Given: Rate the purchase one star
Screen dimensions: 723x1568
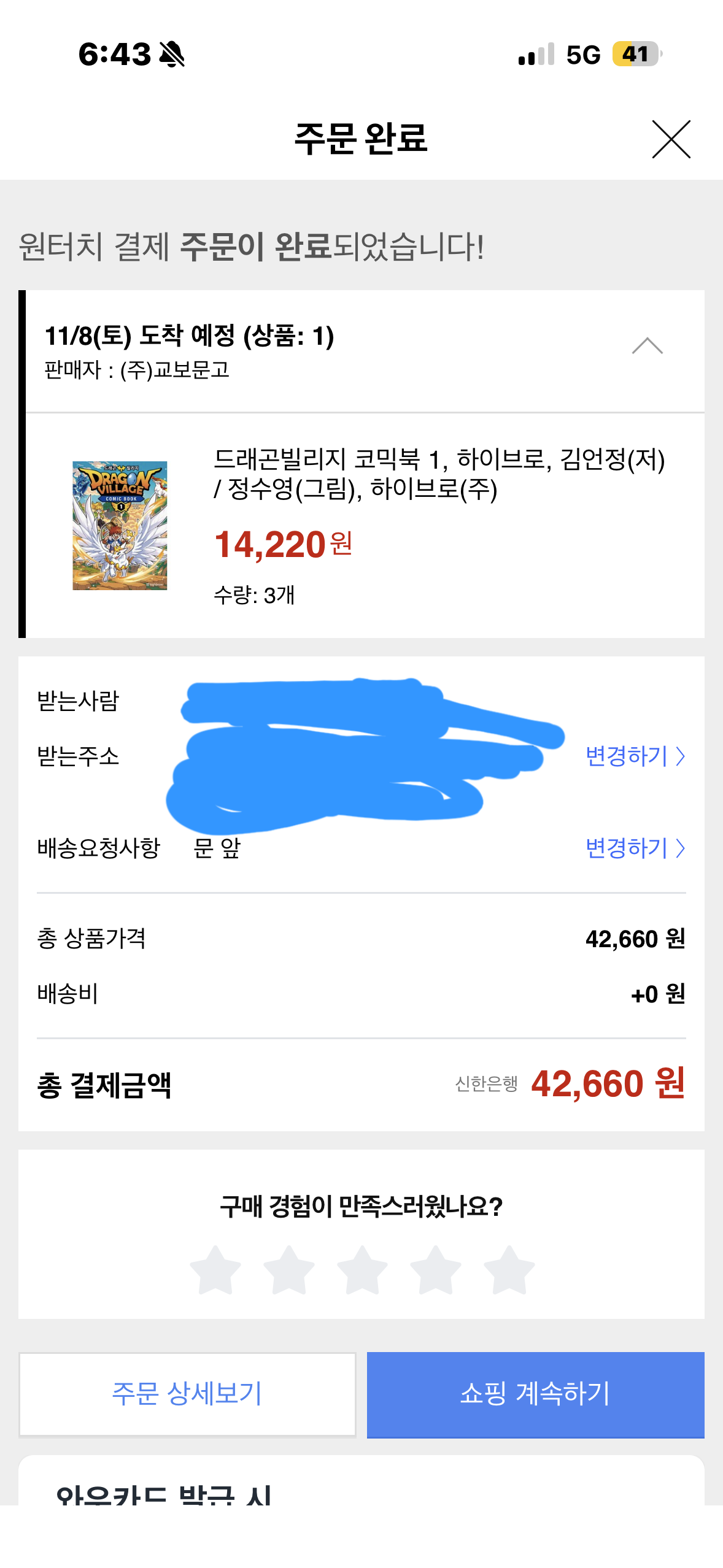Looking at the screenshot, I should click(x=215, y=1270).
